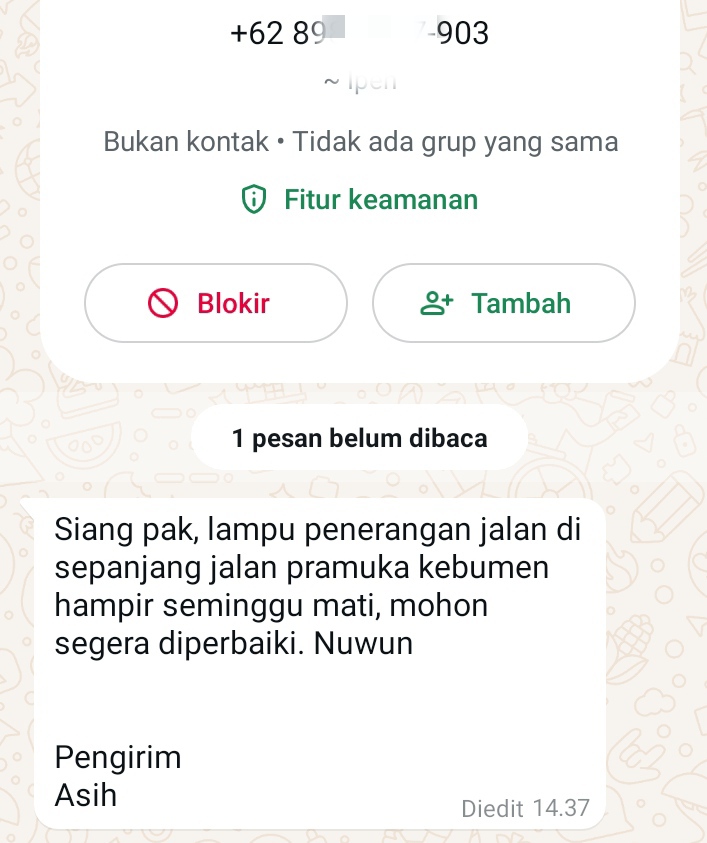Open the Fitur keamanan safety info

click(360, 200)
